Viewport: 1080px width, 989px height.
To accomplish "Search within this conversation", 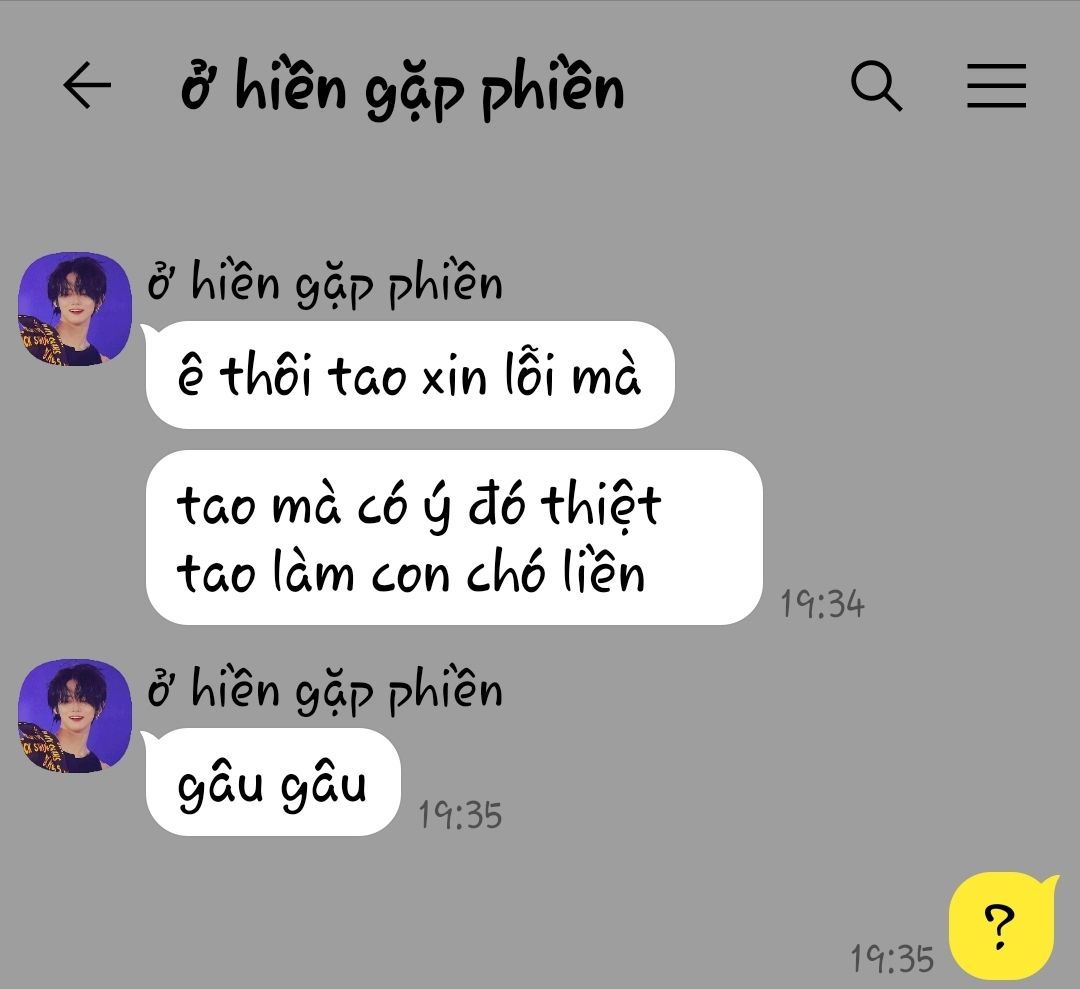I will (x=876, y=87).
